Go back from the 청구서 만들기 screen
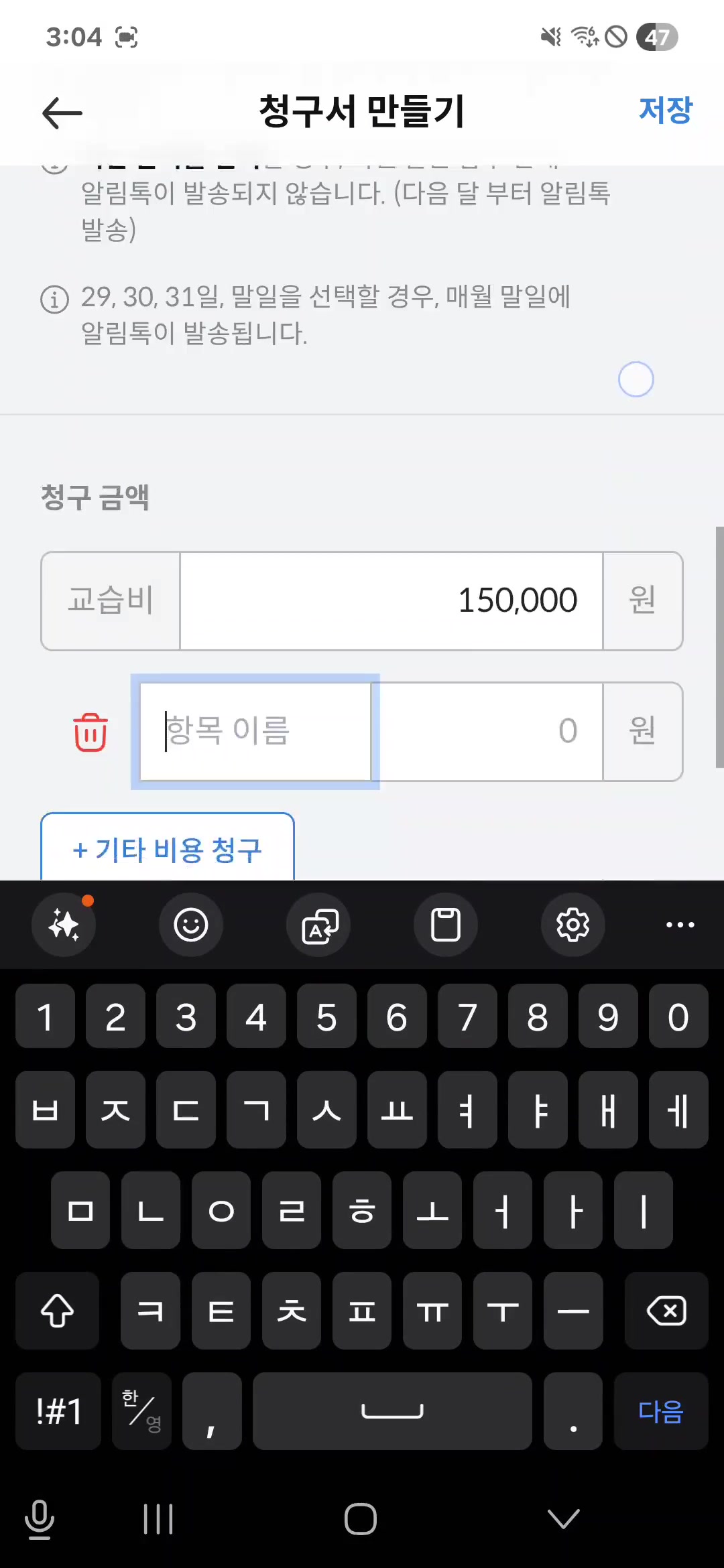Viewport: 724px width, 1568px height. pyautogui.click(x=62, y=113)
